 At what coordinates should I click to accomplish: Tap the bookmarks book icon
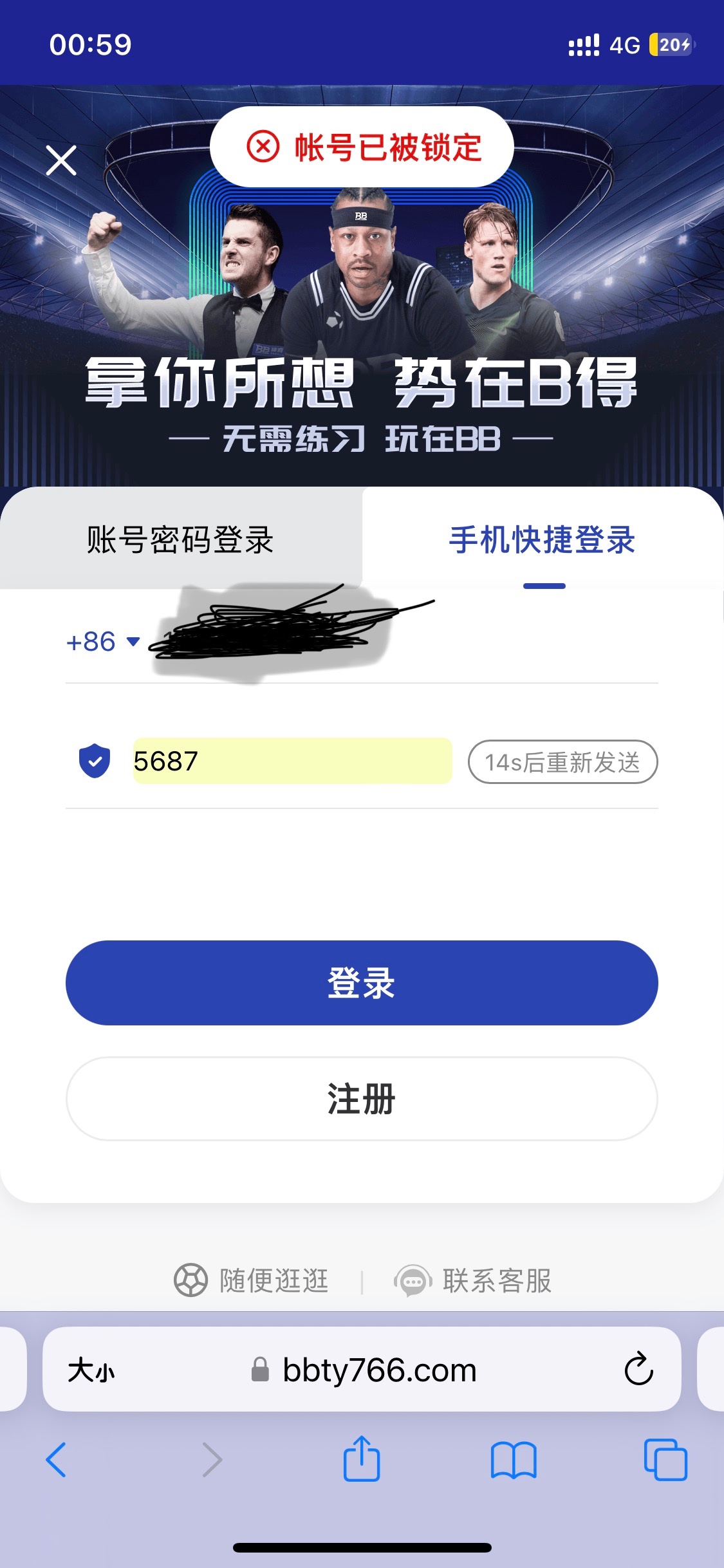pyautogui.click(x=513, y=1460)
